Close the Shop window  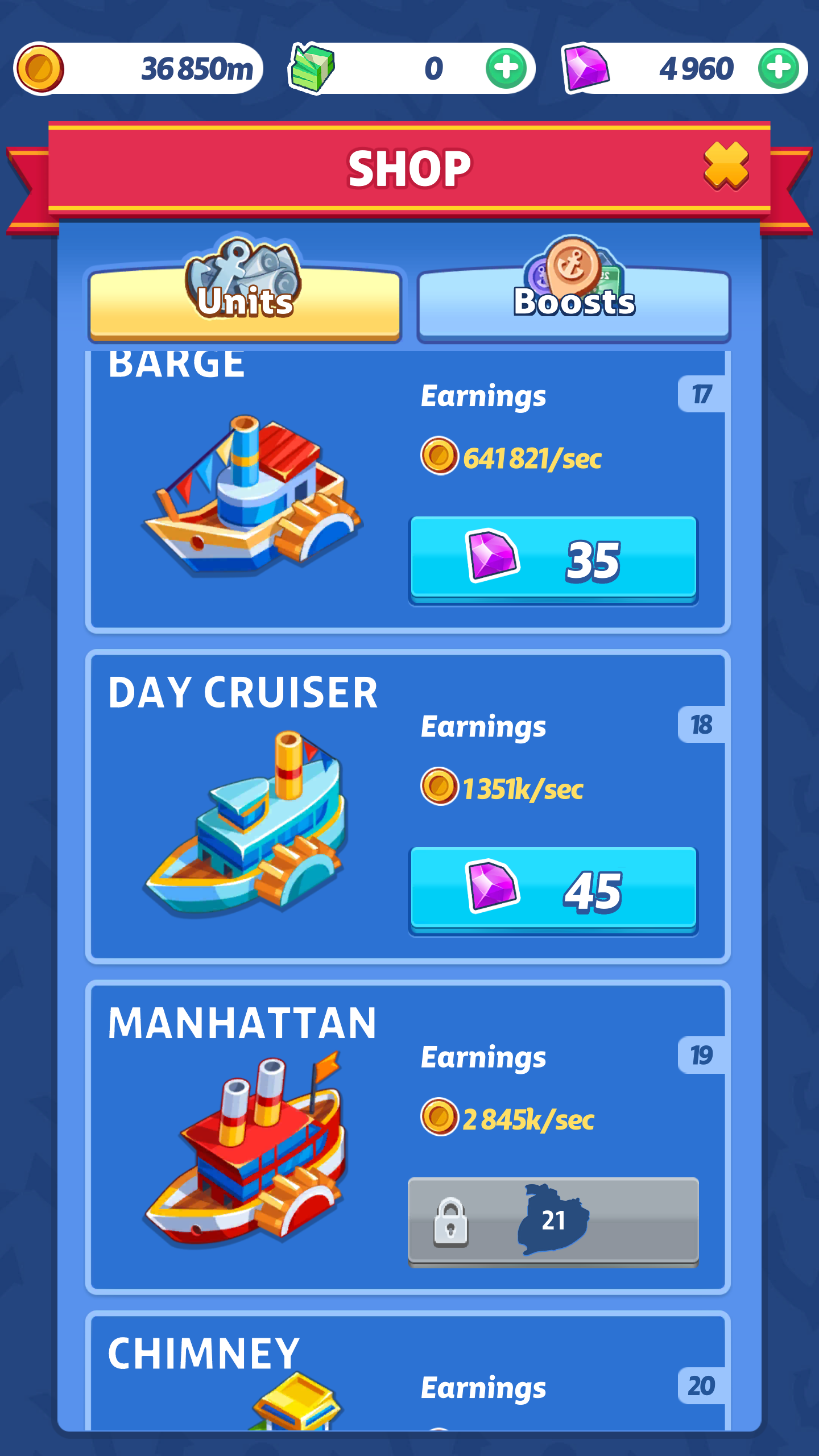tap(727, 166)
